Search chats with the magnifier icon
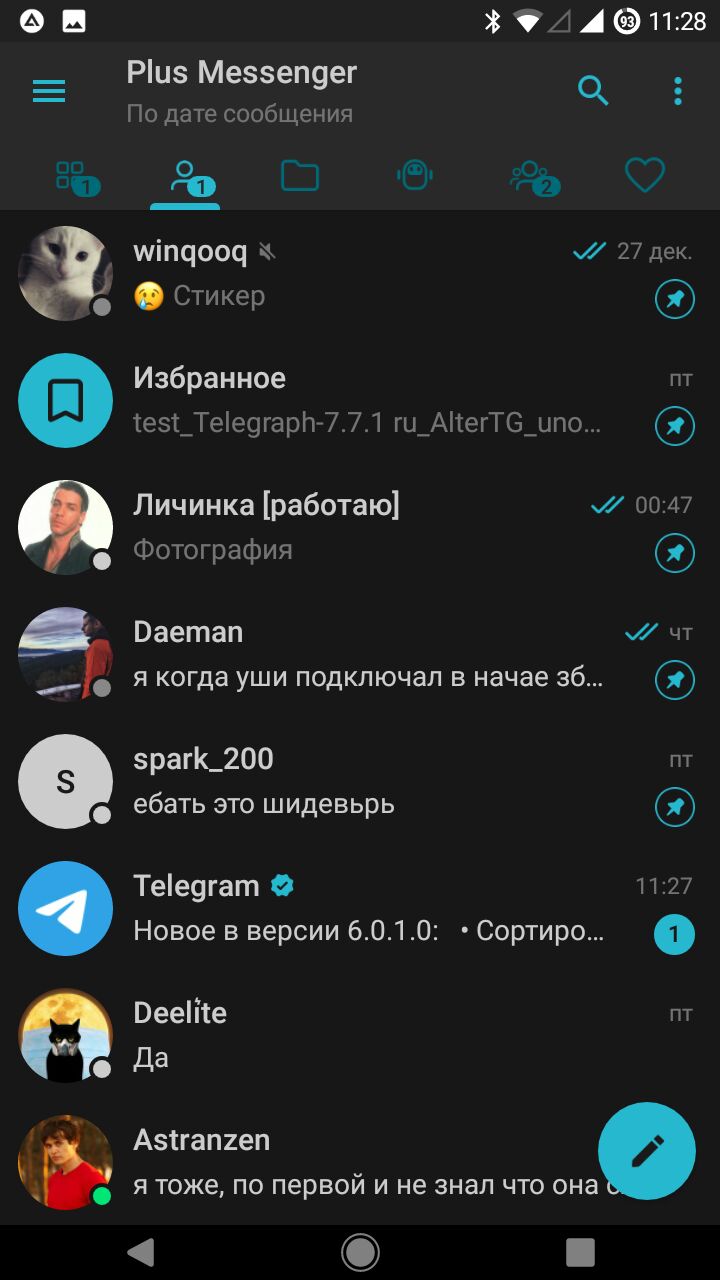The width and height of the screenshot is (720, 1280). (x=593, y=91)
